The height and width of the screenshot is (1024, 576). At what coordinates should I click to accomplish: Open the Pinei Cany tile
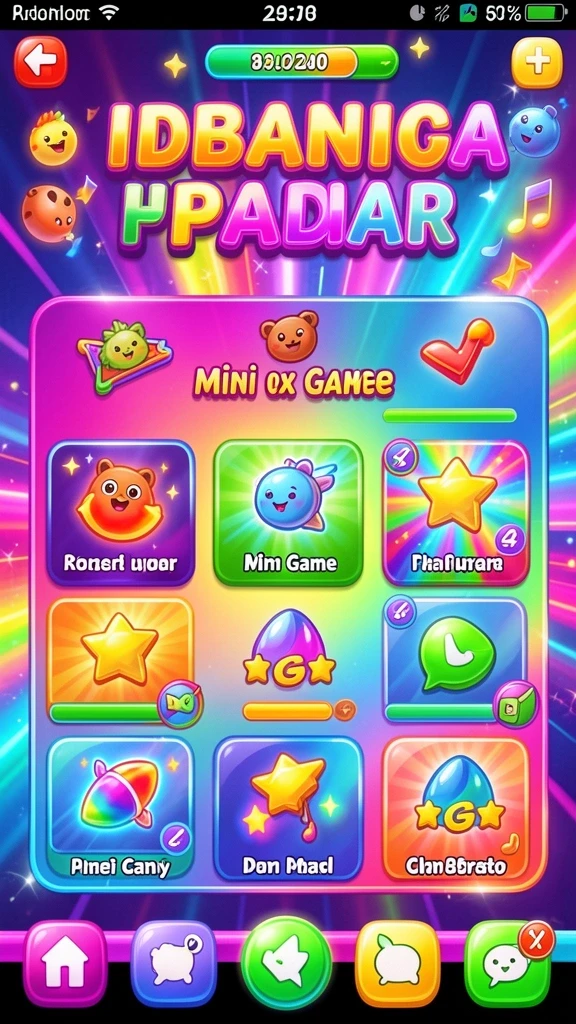click(121, 808)
